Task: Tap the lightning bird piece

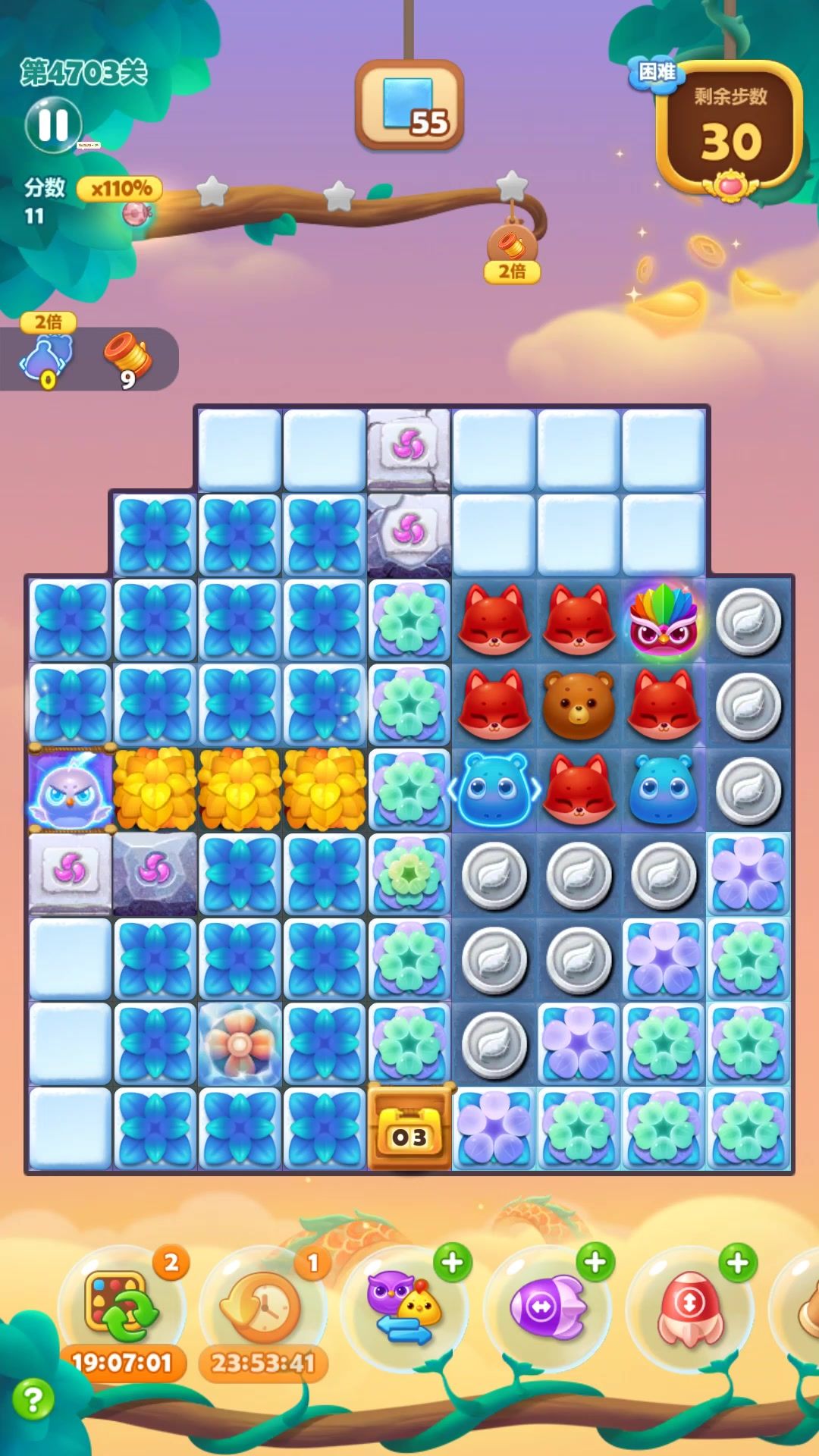Action: tap(70, 789)
